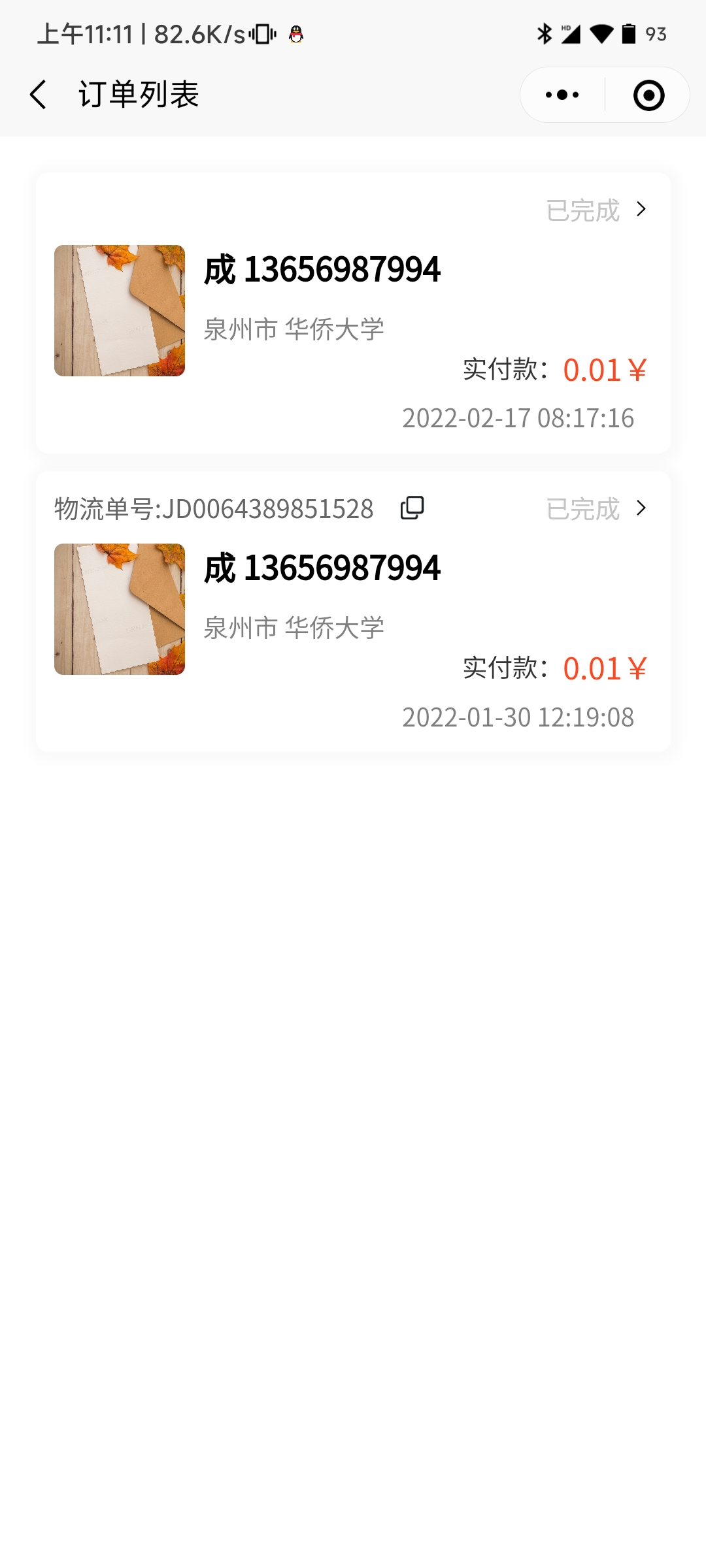Screen dimensions: 706x1568
Task: Open the mini program more-options menu
Action: [562, 95]
